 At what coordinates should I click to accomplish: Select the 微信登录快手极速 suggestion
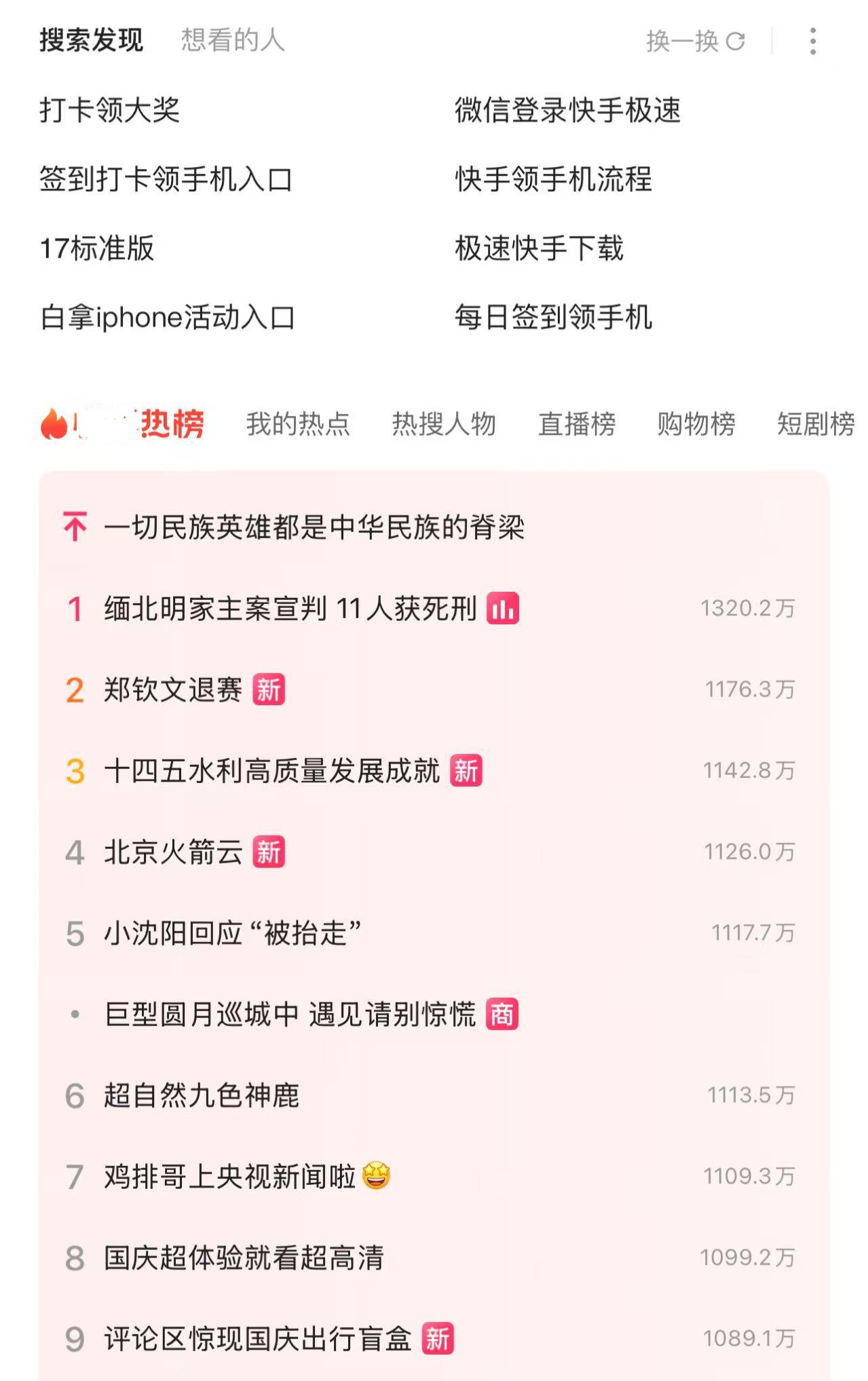(x=567, y=110)
